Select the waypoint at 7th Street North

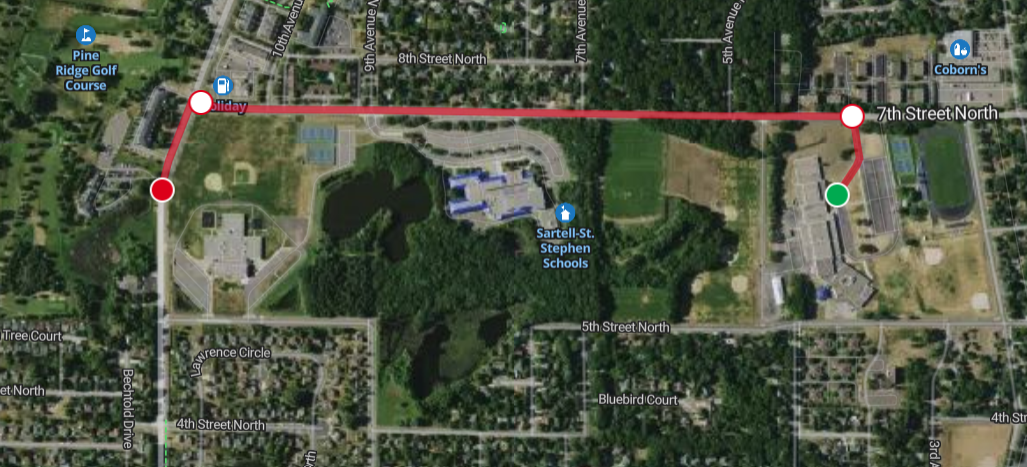tap(852, 116)
